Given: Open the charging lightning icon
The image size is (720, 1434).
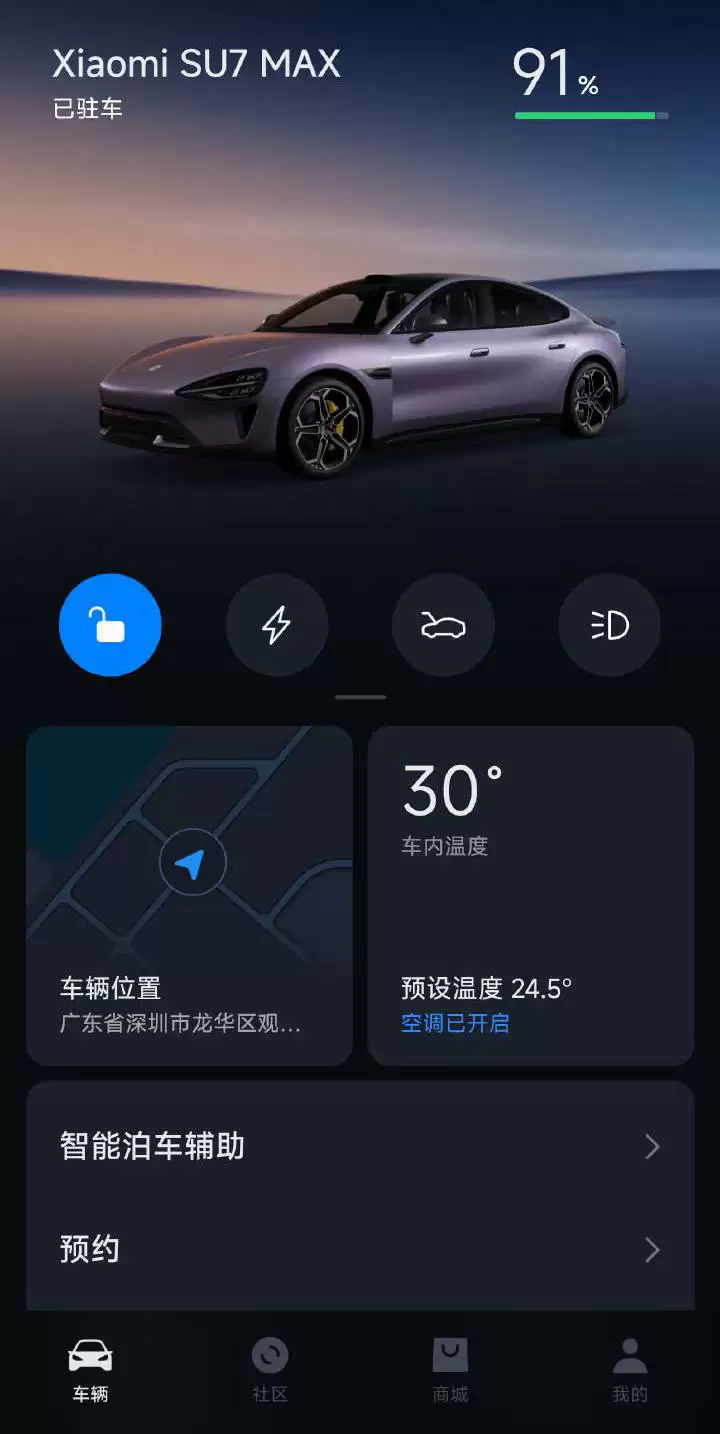Looking at the screenshot, I should pyautogui.click(x=277, y=624).
